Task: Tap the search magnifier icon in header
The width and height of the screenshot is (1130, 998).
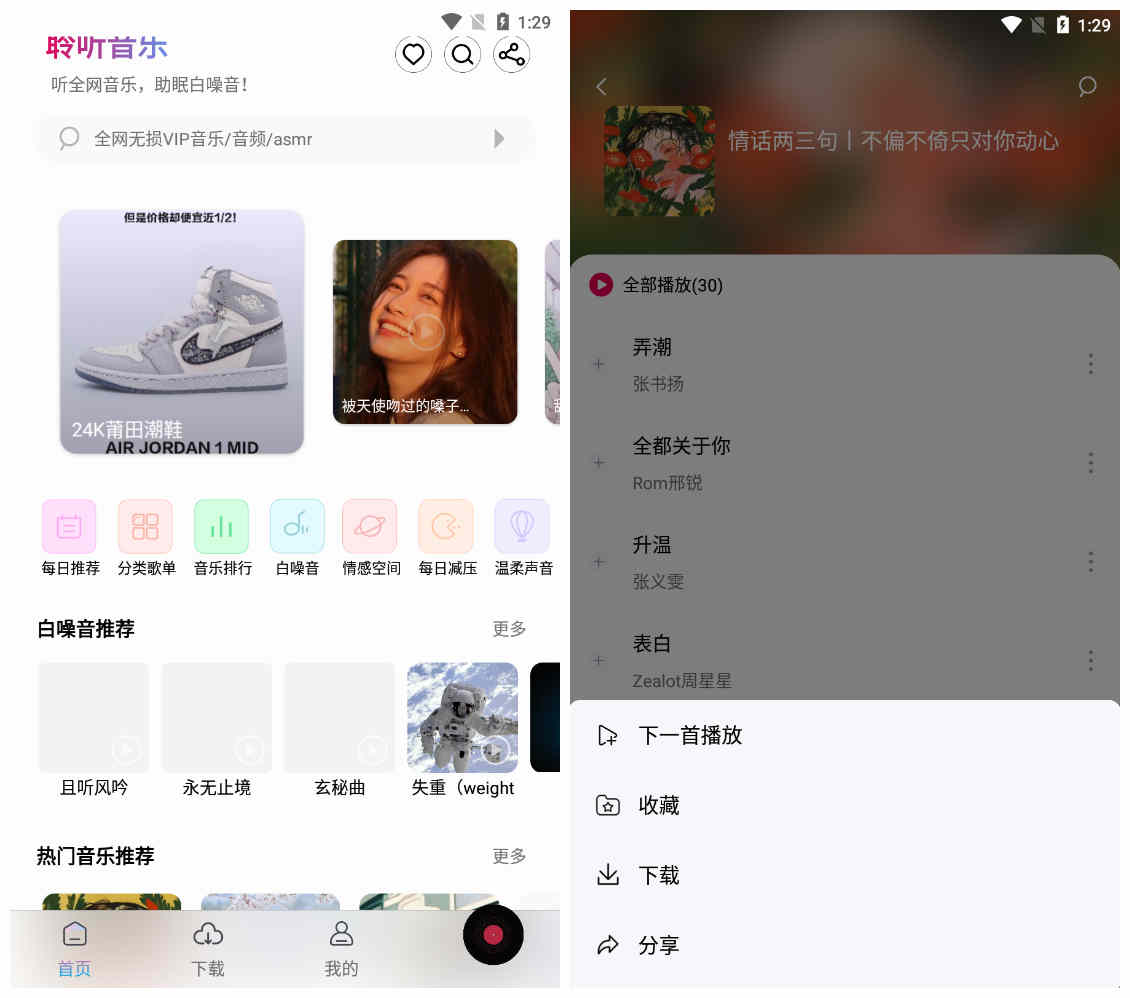Action: (462, 54)
